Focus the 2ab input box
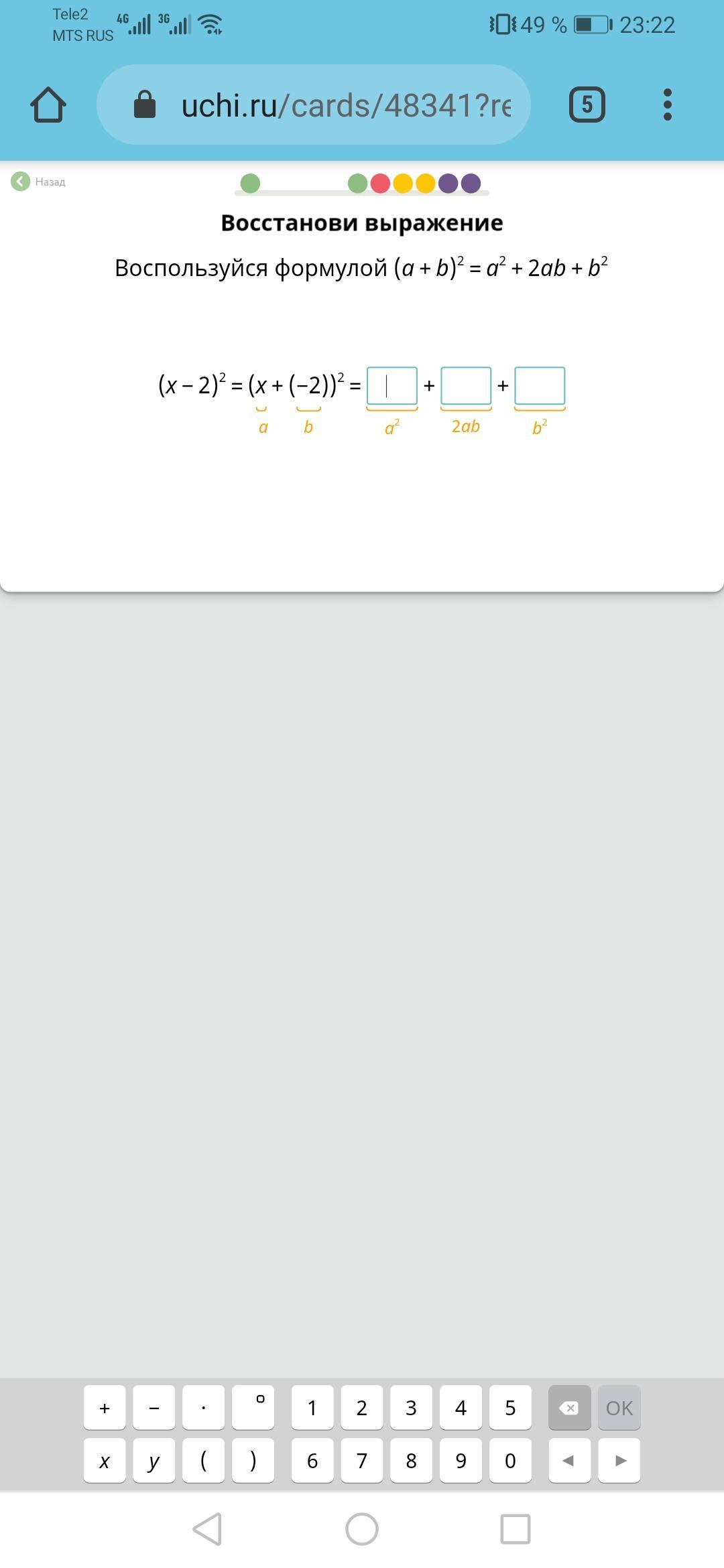This screenshot has width=724, height=1568. 466,386
